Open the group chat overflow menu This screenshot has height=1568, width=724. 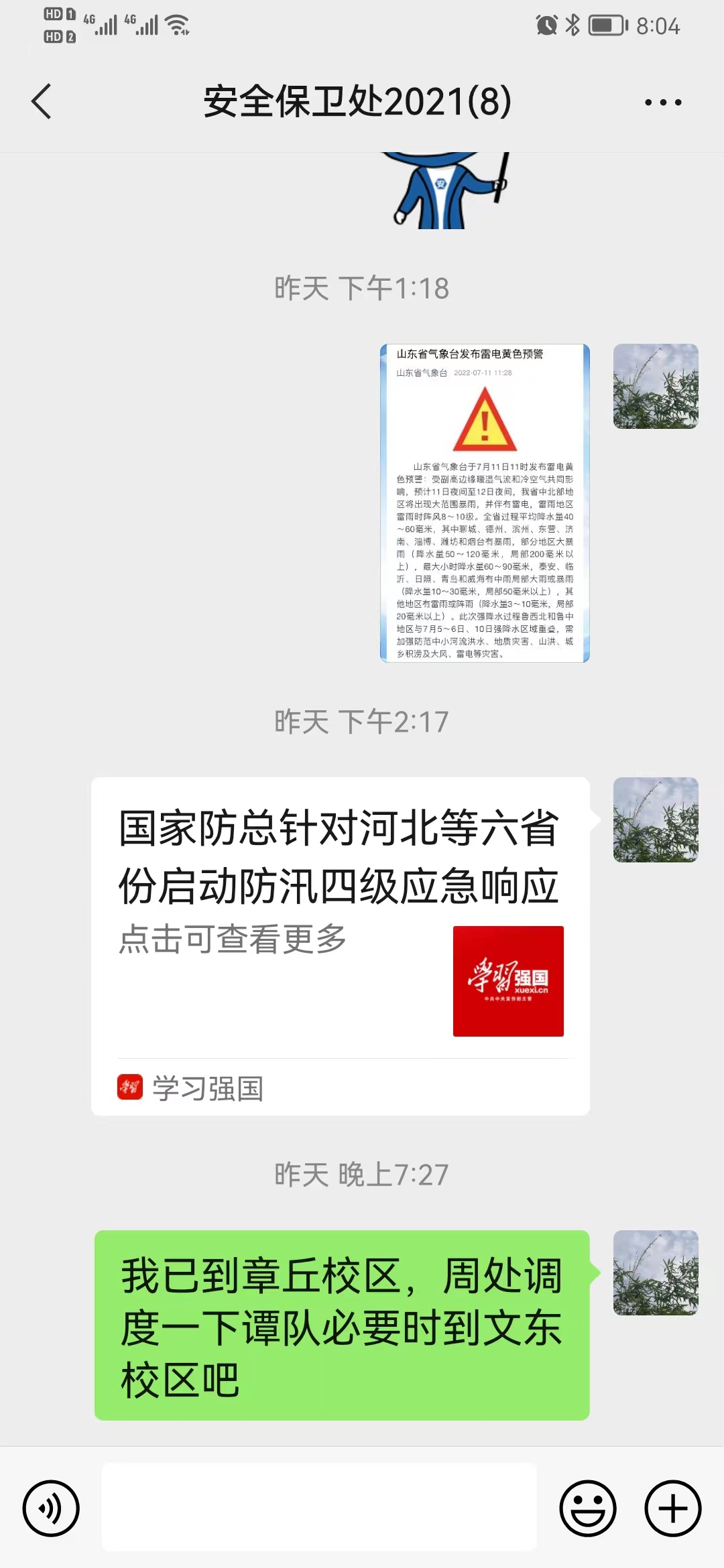click(662, 103)
